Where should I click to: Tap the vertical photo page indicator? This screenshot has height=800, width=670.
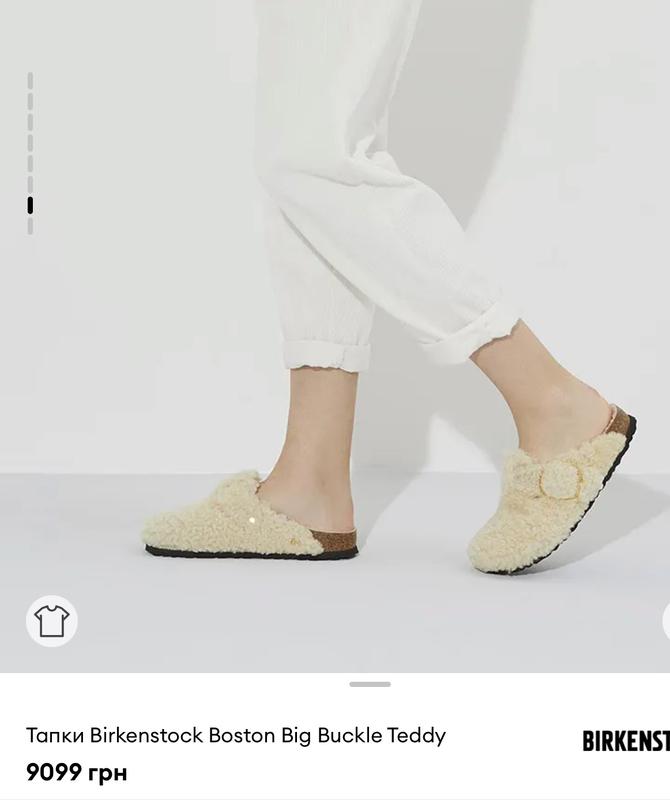pos(30,153)
